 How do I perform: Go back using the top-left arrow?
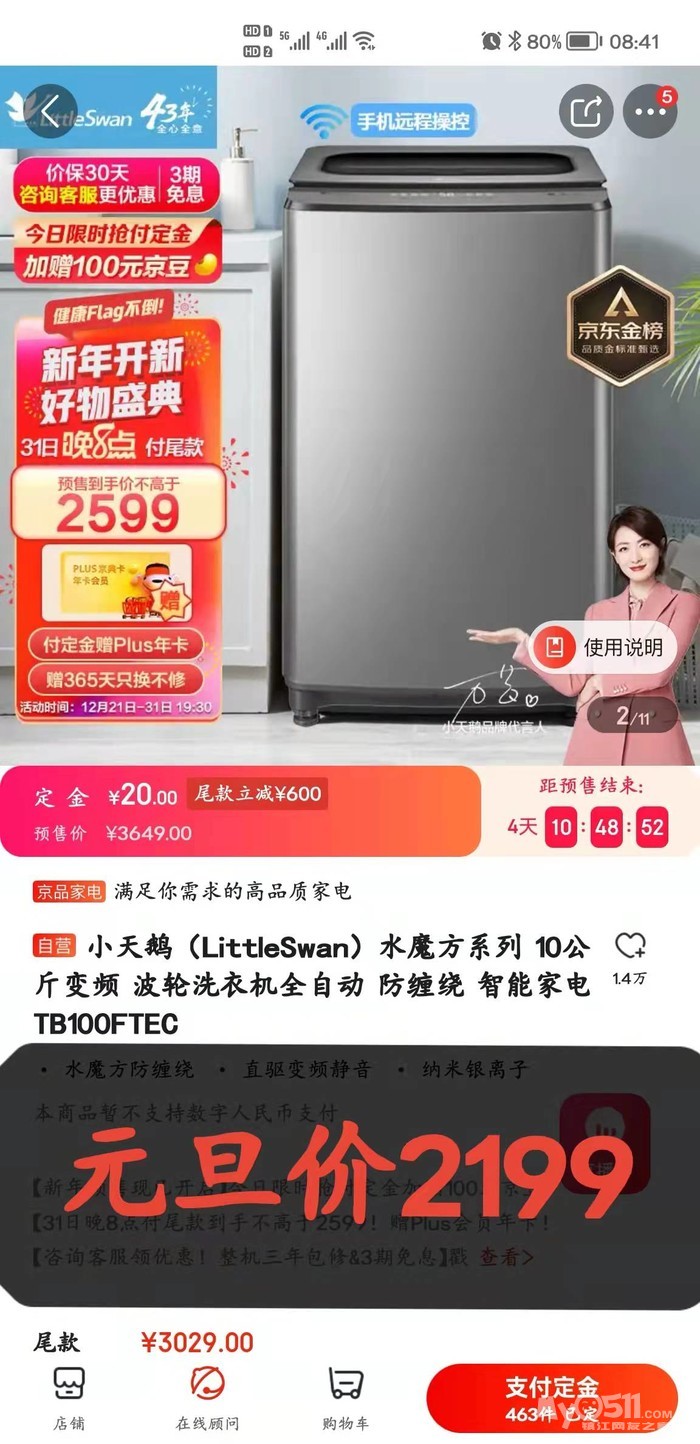click(49, 110)
